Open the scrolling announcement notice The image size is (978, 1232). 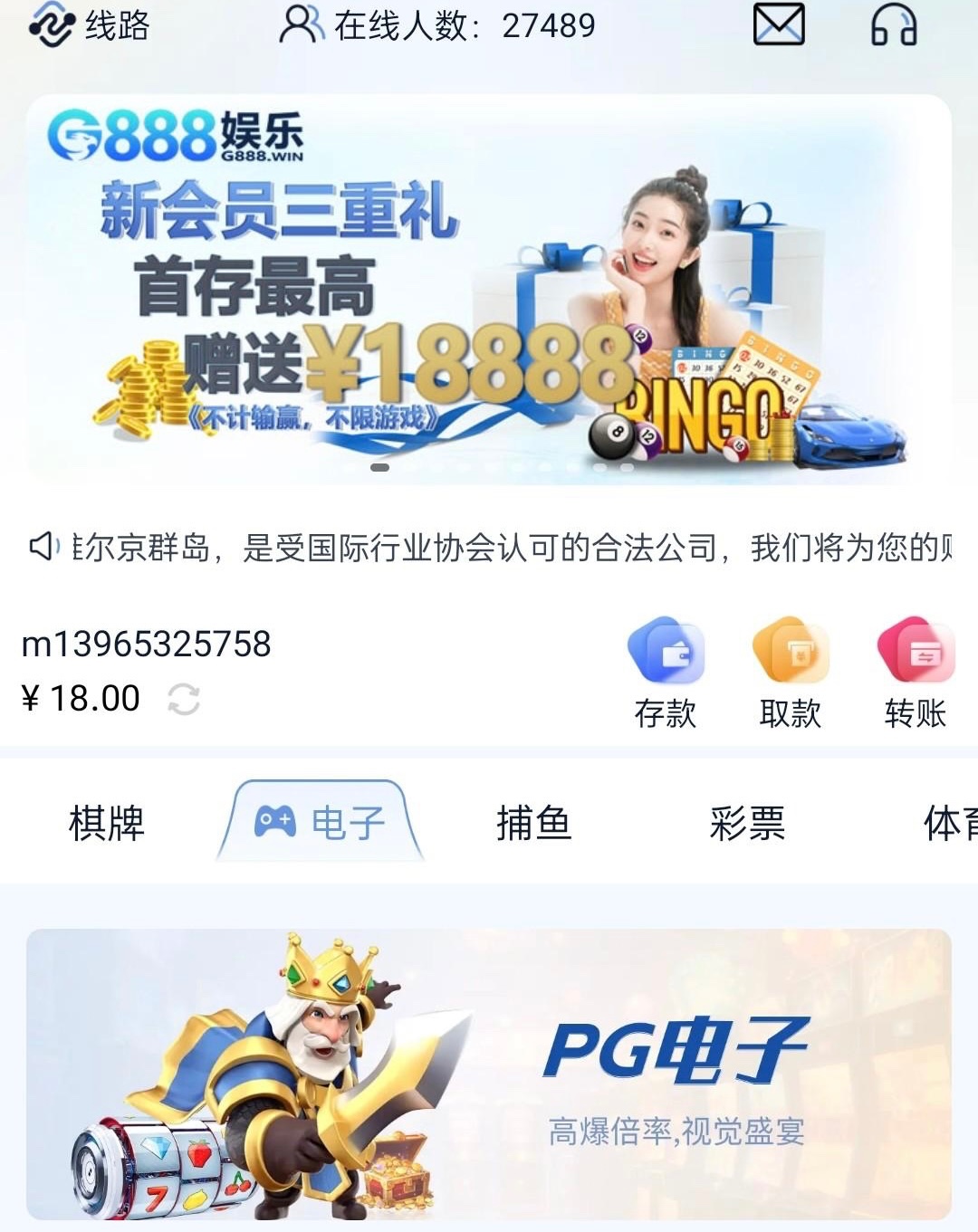point(507,548)
